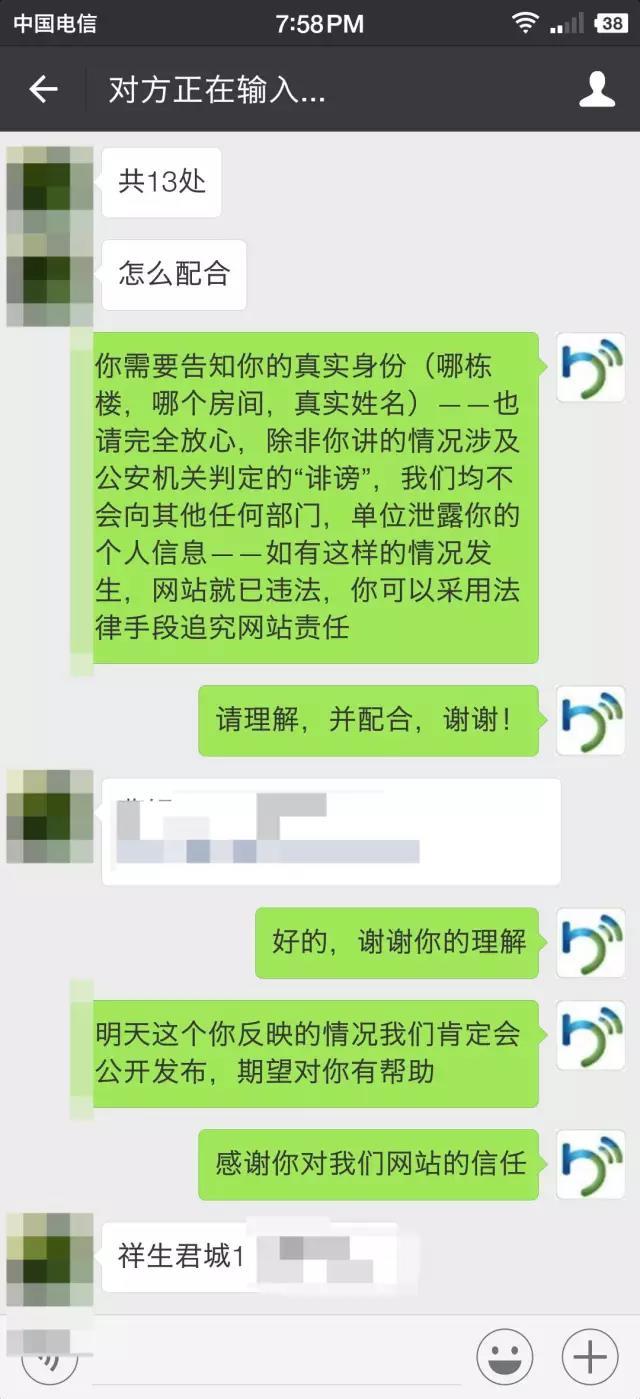Image resolution: width=640 pixels, height=1399 pixels.
Task: Open the avatar beside "祥生君城" message
Action: click(50, 1254)
